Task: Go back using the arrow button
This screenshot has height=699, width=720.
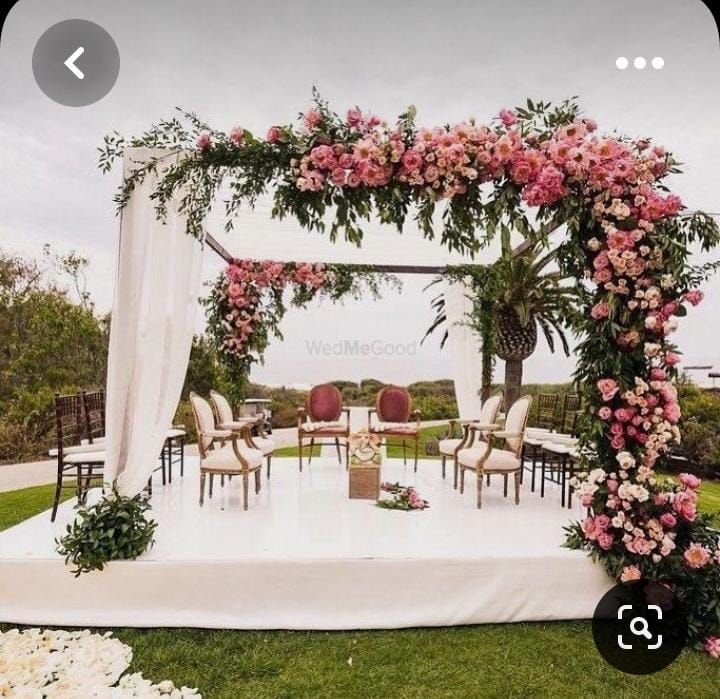Action: tap(75, 63)
